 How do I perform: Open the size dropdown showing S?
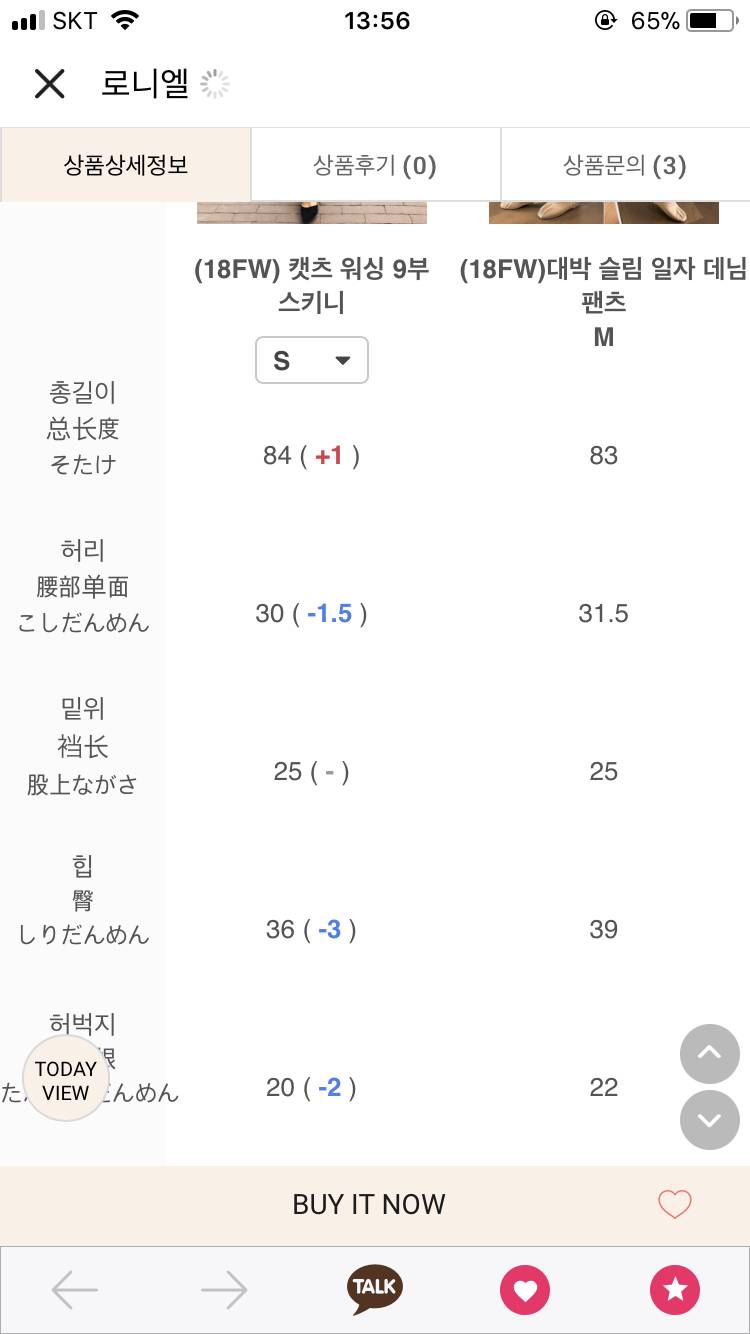coord(311,360)
